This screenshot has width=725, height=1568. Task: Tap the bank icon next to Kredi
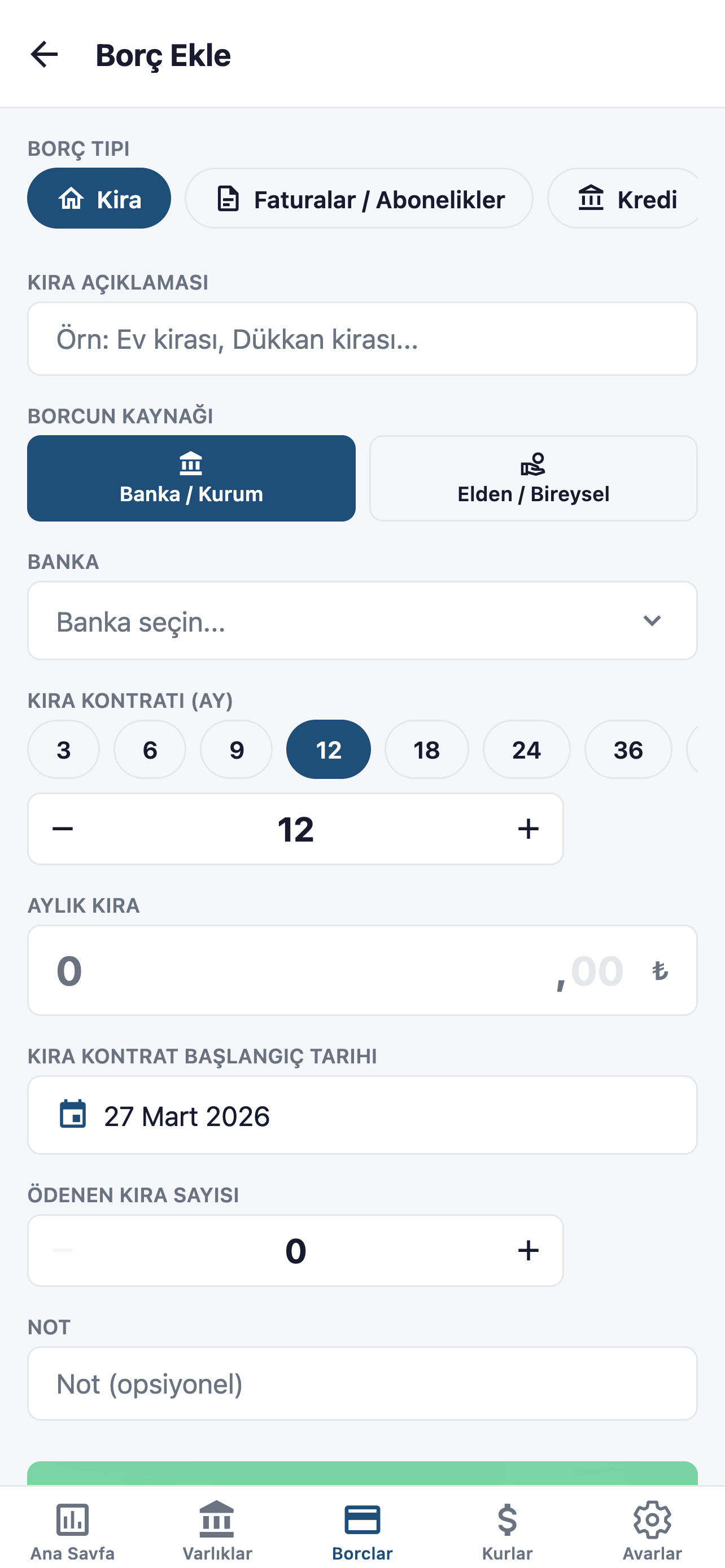(590, 198)
